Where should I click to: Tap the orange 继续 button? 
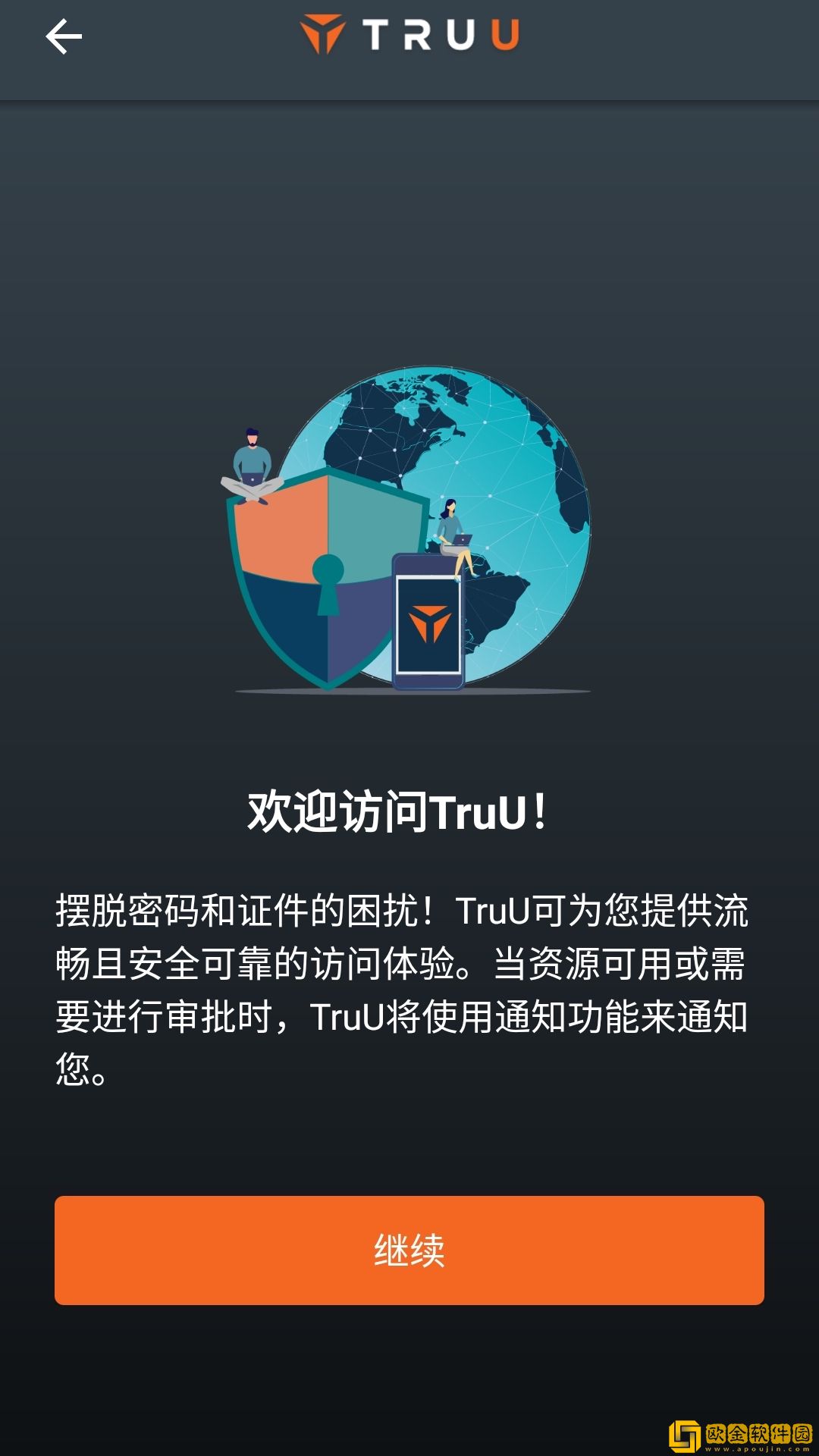(409, 1250)
